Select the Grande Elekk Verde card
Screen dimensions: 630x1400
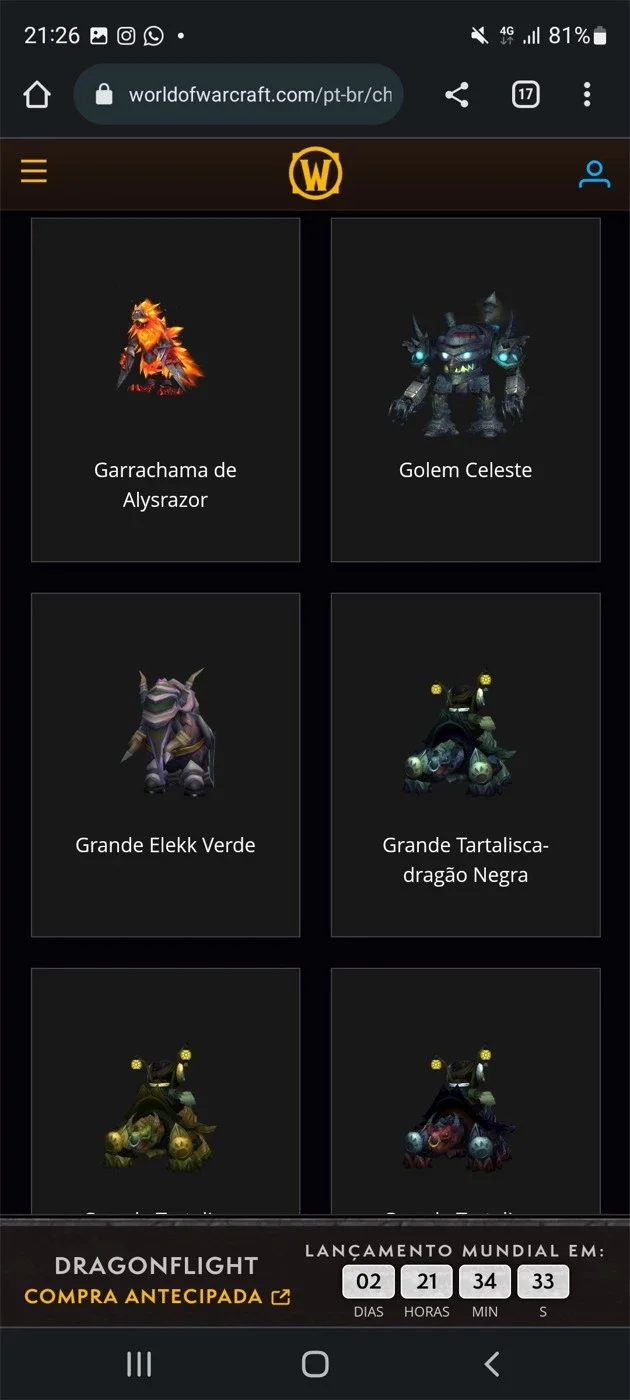[166, 765]
